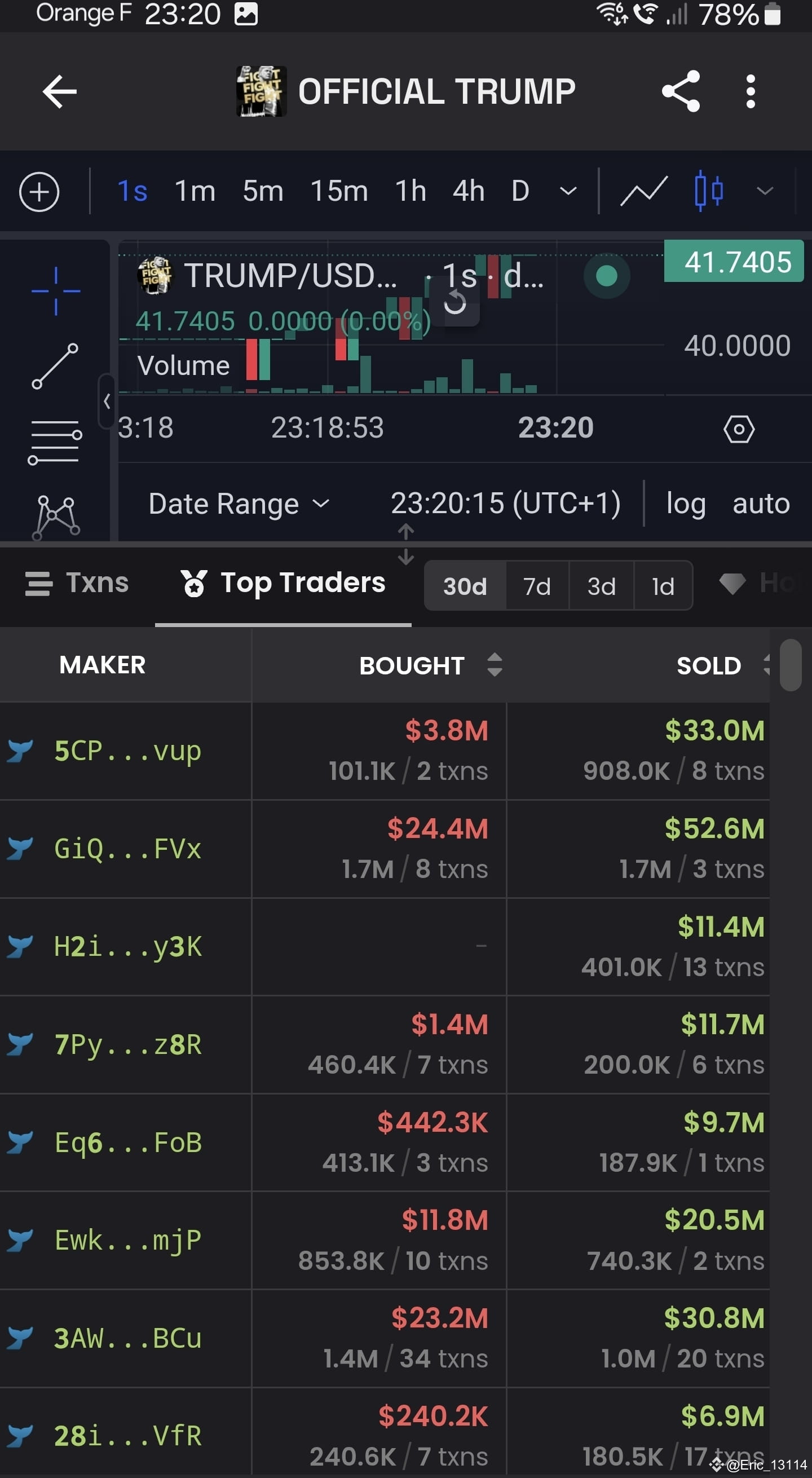812x1478 pixels.
Task: Open chart settings hexagon icon
Action: tap(739, 429)
